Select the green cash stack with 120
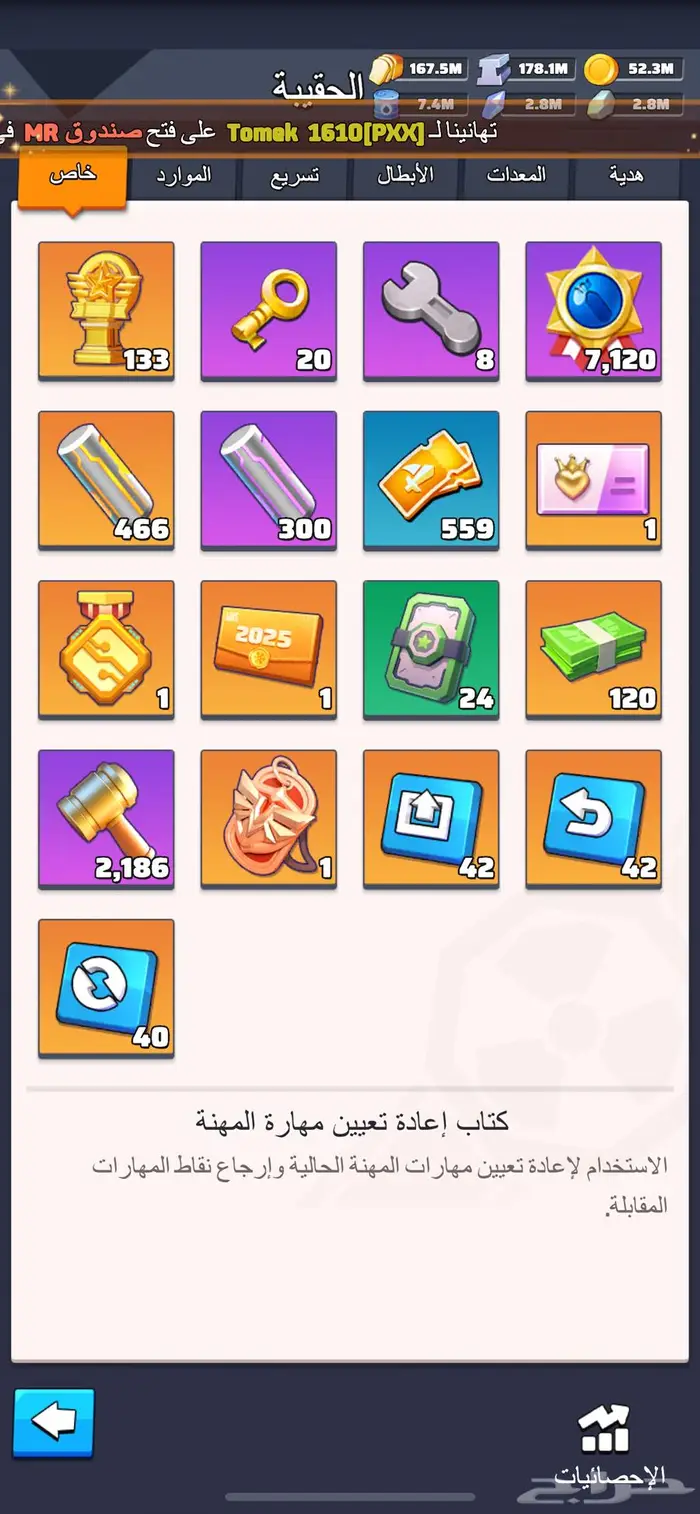The height and width of the screenshot is (1514, 700). 593,649
